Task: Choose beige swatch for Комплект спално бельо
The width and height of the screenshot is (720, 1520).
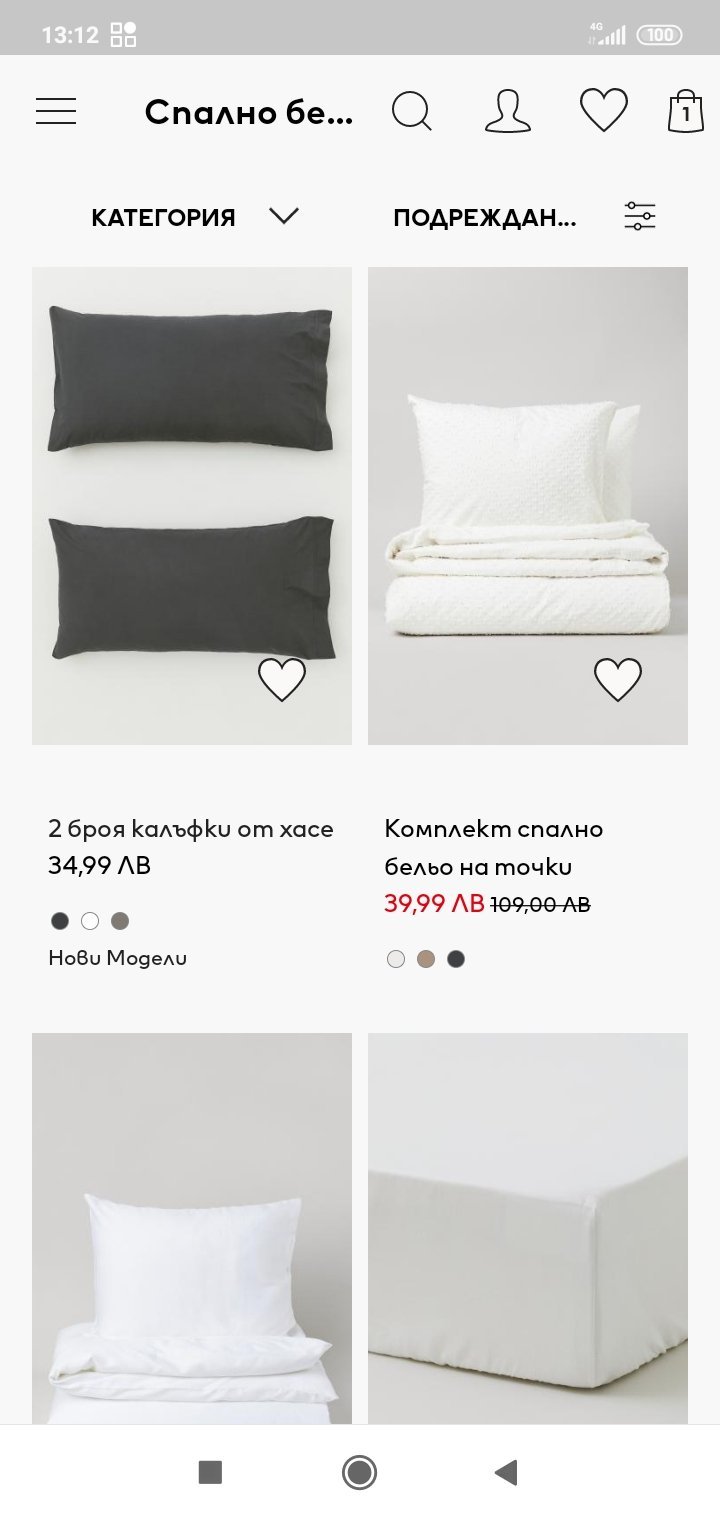Action: tap(426, 959)
